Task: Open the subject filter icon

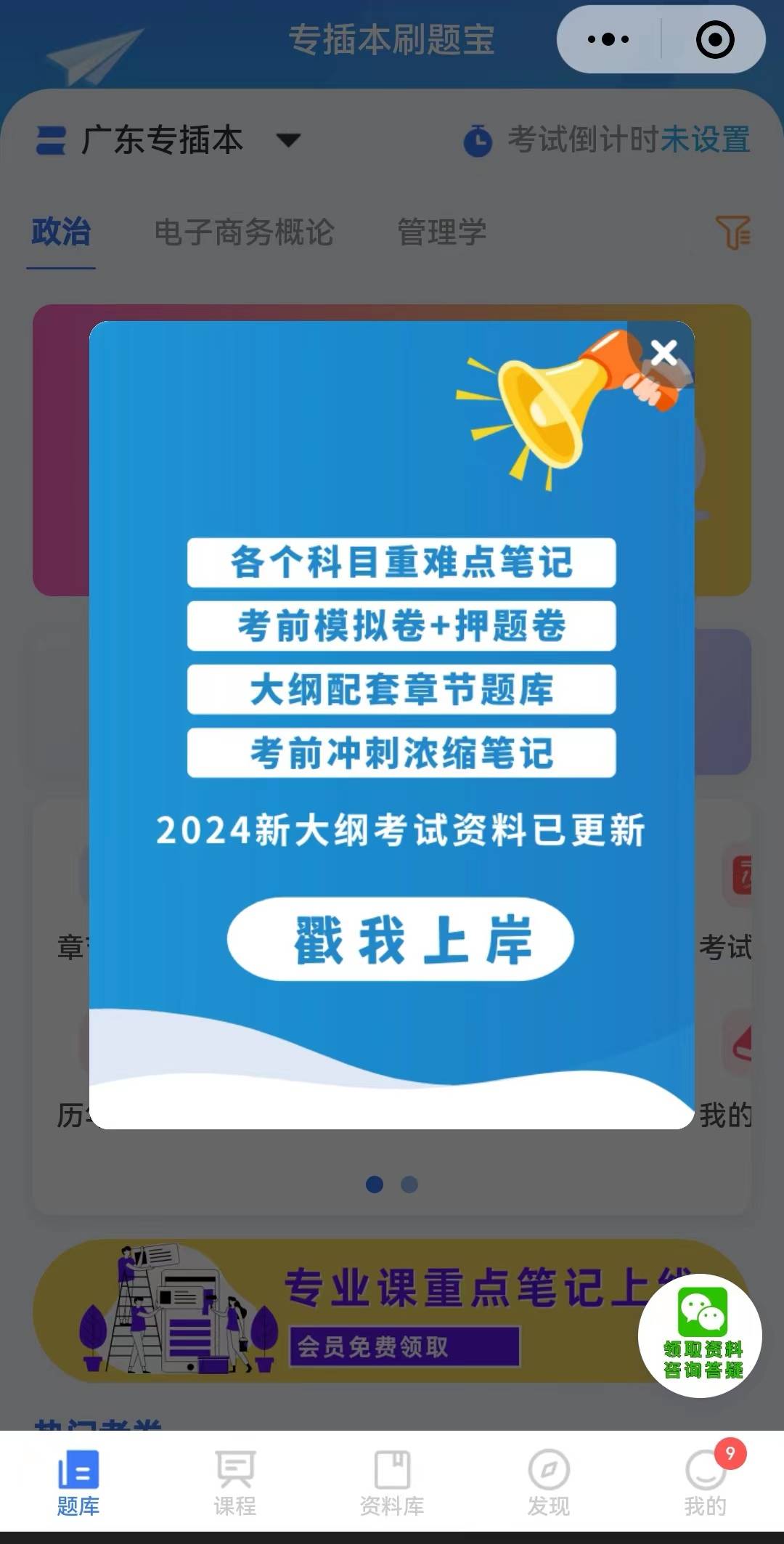Action: [733, 232]
